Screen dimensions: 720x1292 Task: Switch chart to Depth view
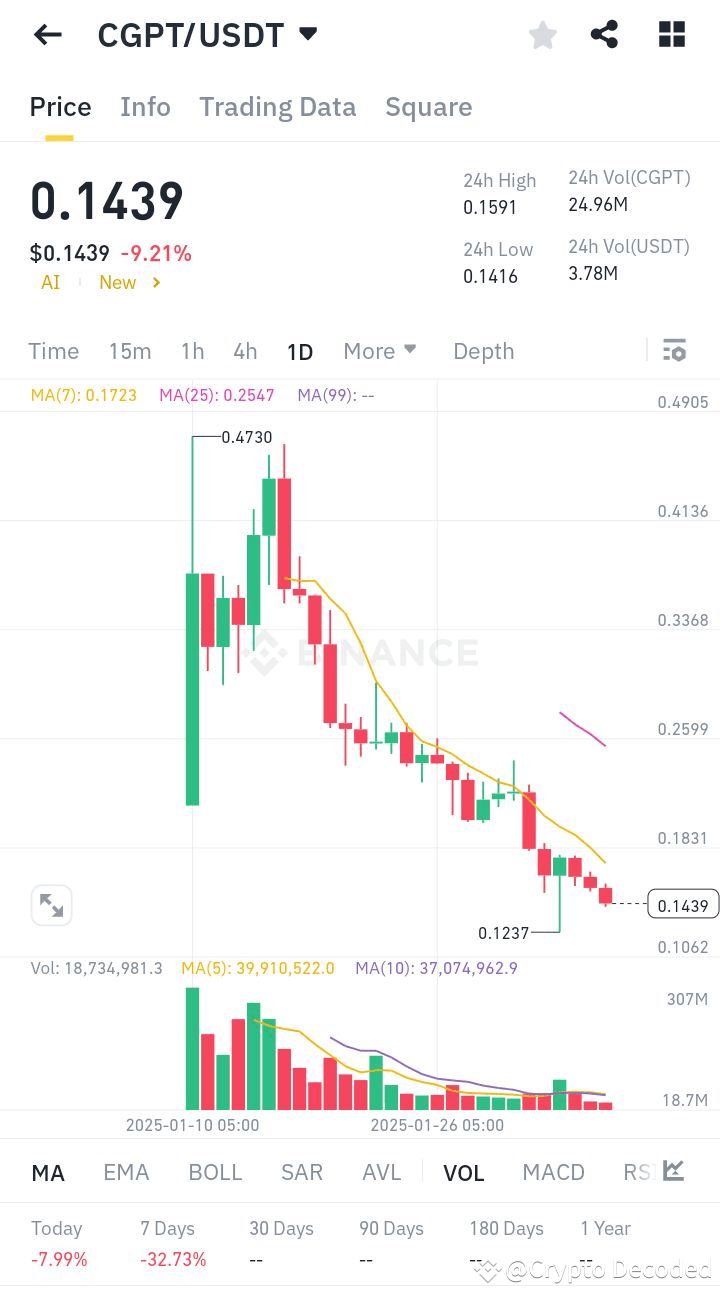pyautogui.click(x=483, y=351)
